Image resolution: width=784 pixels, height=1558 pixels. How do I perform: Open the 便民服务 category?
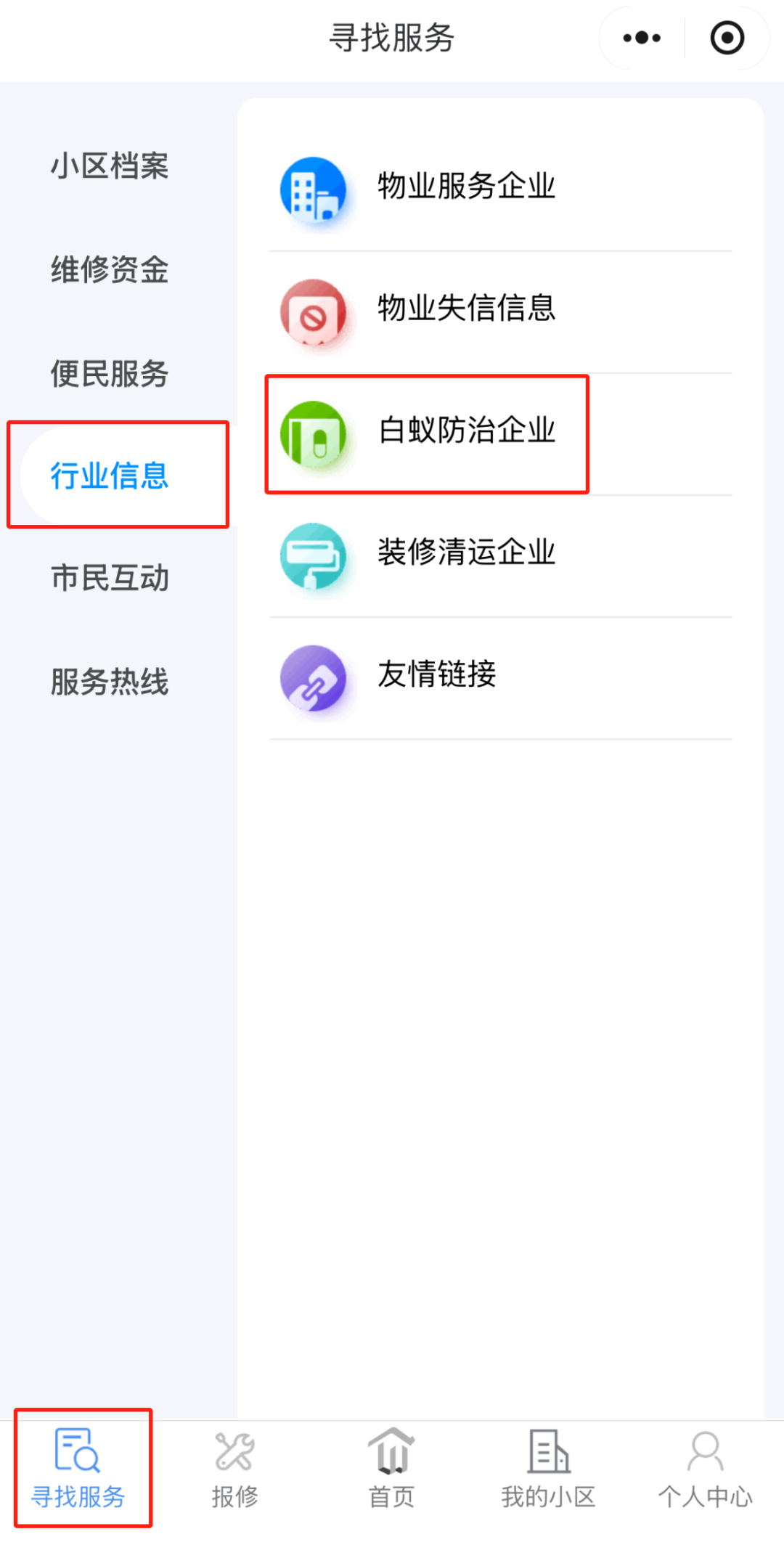pyautogui.click(x=110, y=374)
